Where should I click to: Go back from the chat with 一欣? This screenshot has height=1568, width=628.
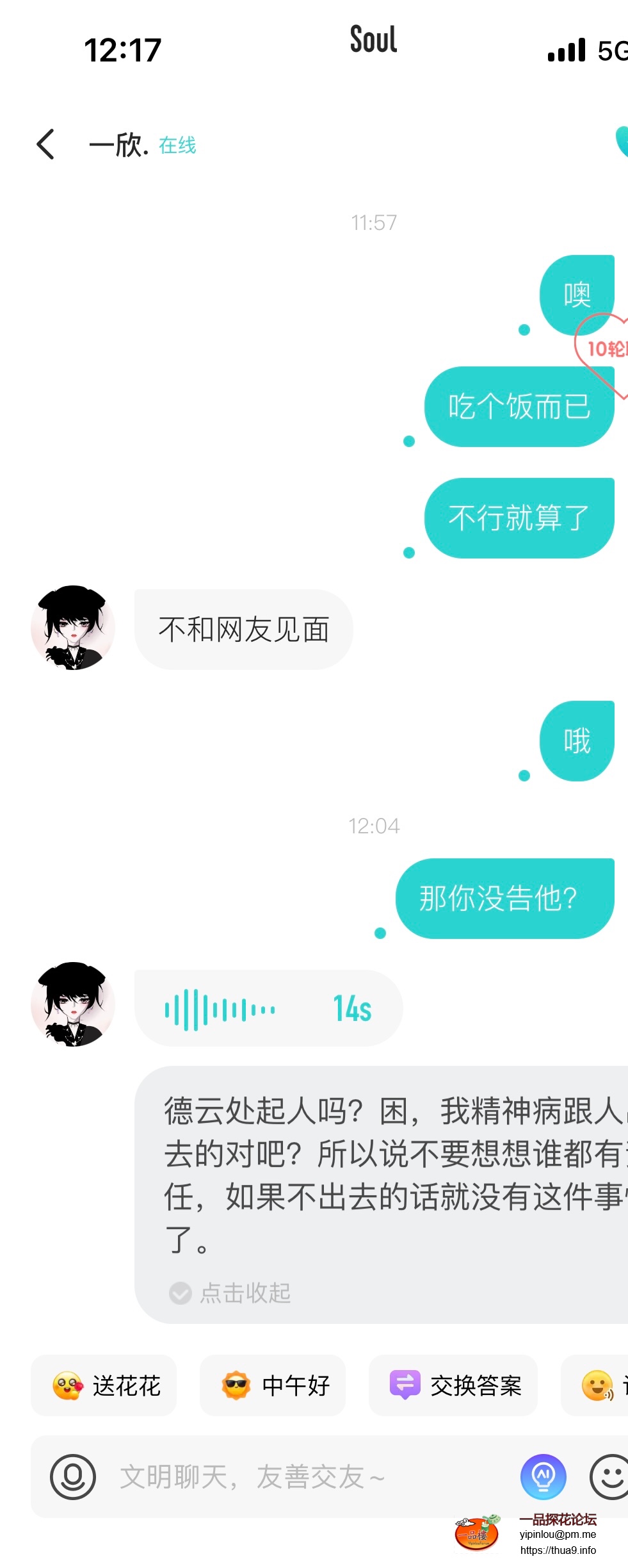click(45, 144)
